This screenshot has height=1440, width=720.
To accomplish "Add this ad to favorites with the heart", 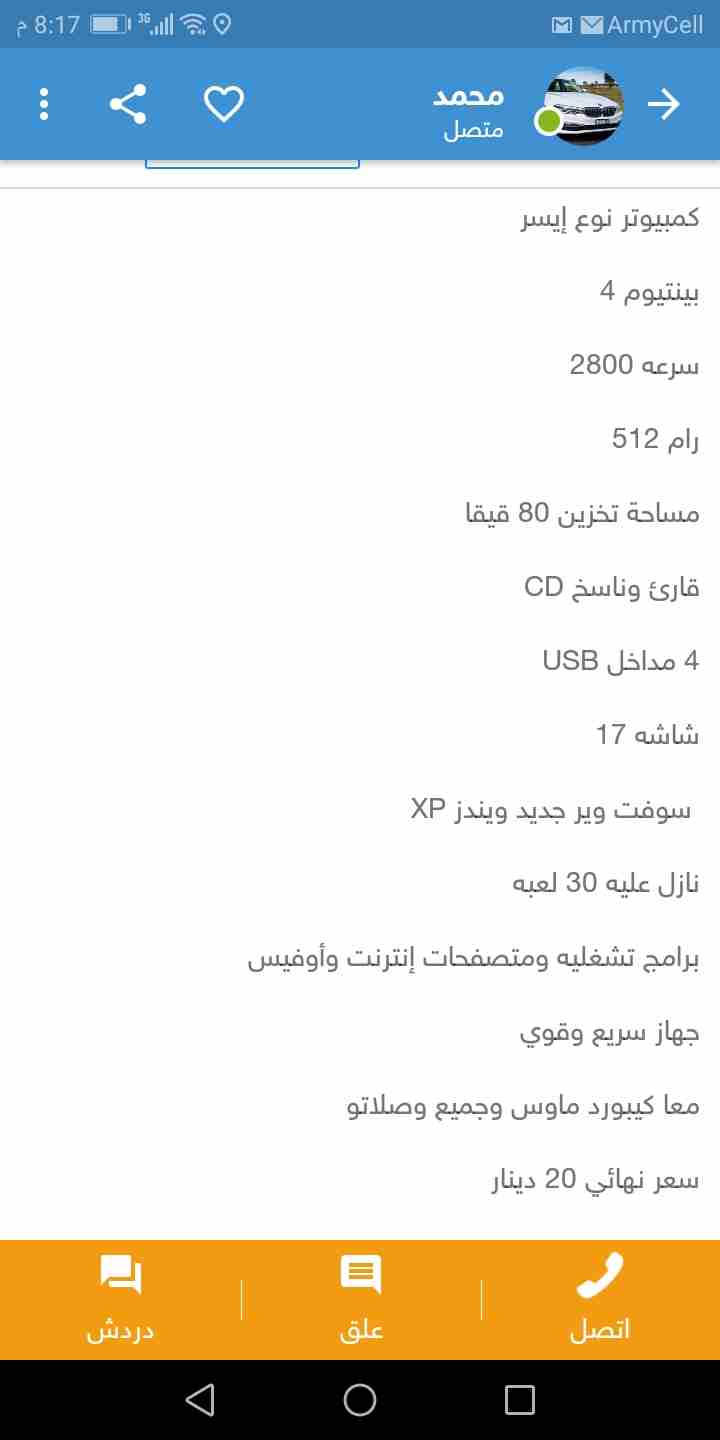I will click(224, 104).
